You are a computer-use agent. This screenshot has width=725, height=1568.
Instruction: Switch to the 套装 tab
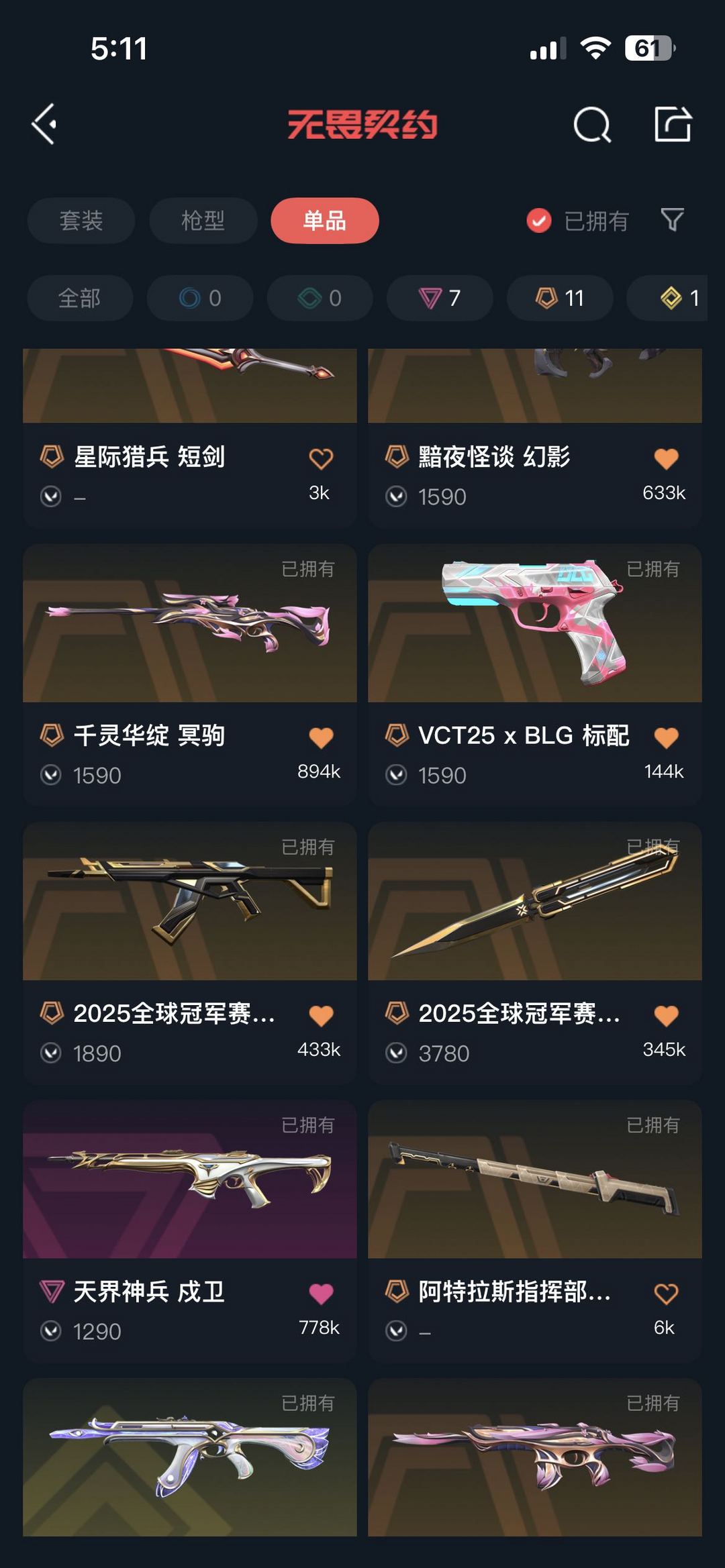coord(81,220)
